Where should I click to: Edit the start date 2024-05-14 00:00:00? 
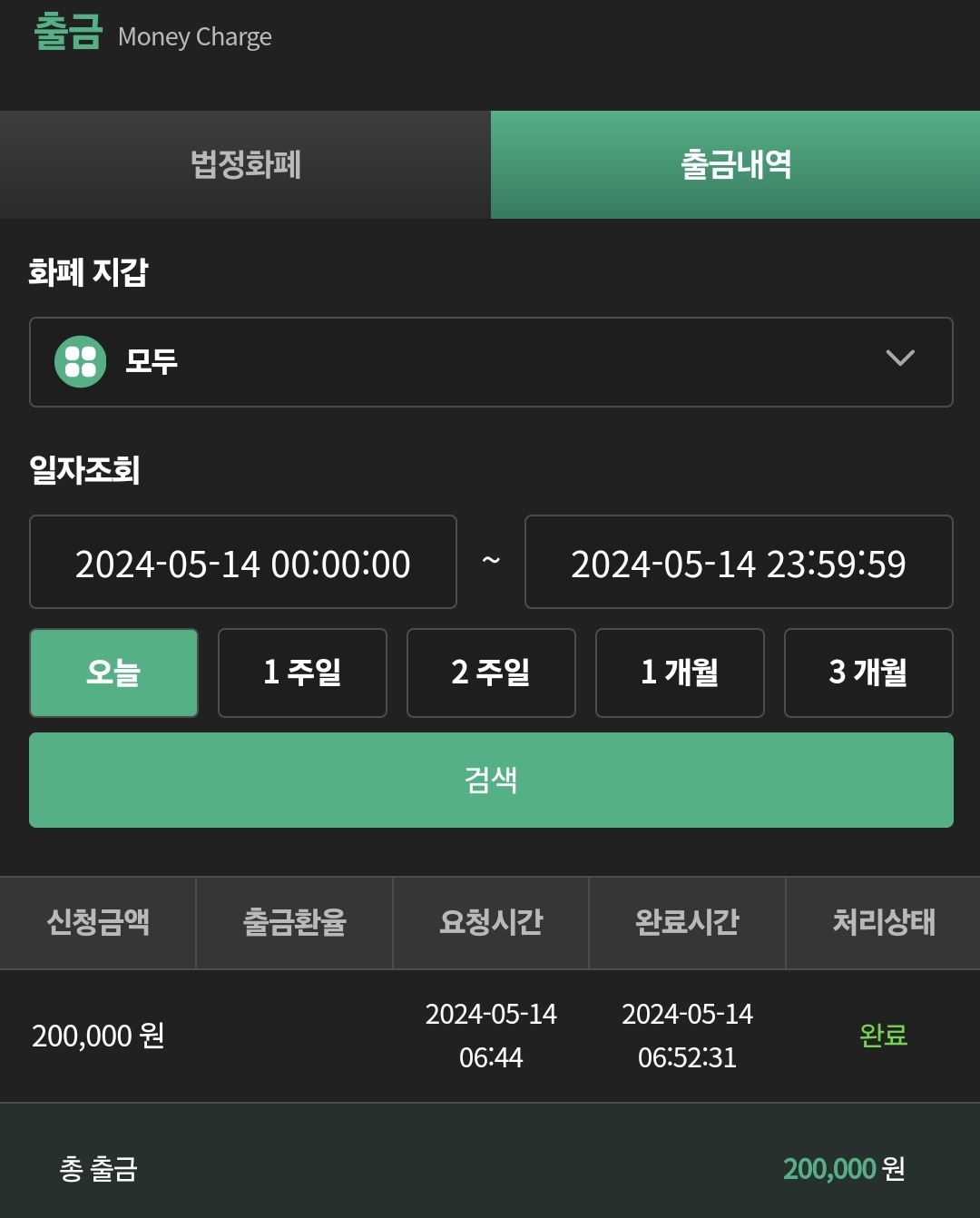pos(243,562)
